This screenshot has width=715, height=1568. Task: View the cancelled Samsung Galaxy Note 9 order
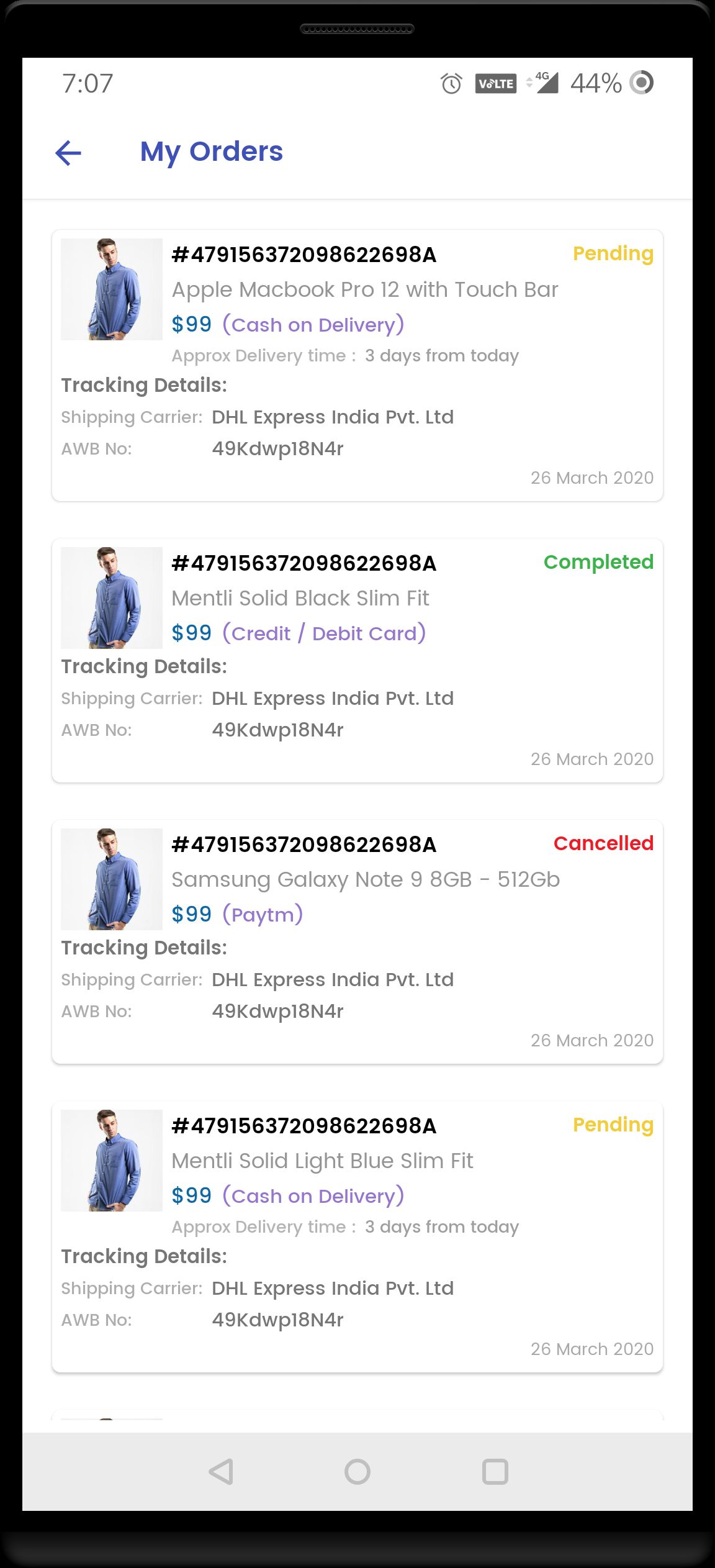[357, 941]
